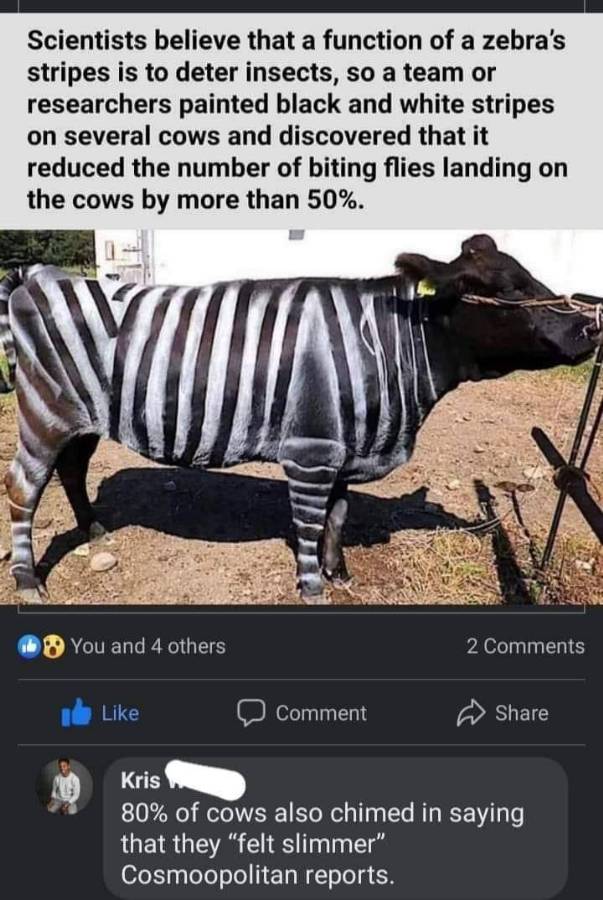Viewport: 603px width, 900px height.
Task: Open the 2 Comments link
Action: 525,646
